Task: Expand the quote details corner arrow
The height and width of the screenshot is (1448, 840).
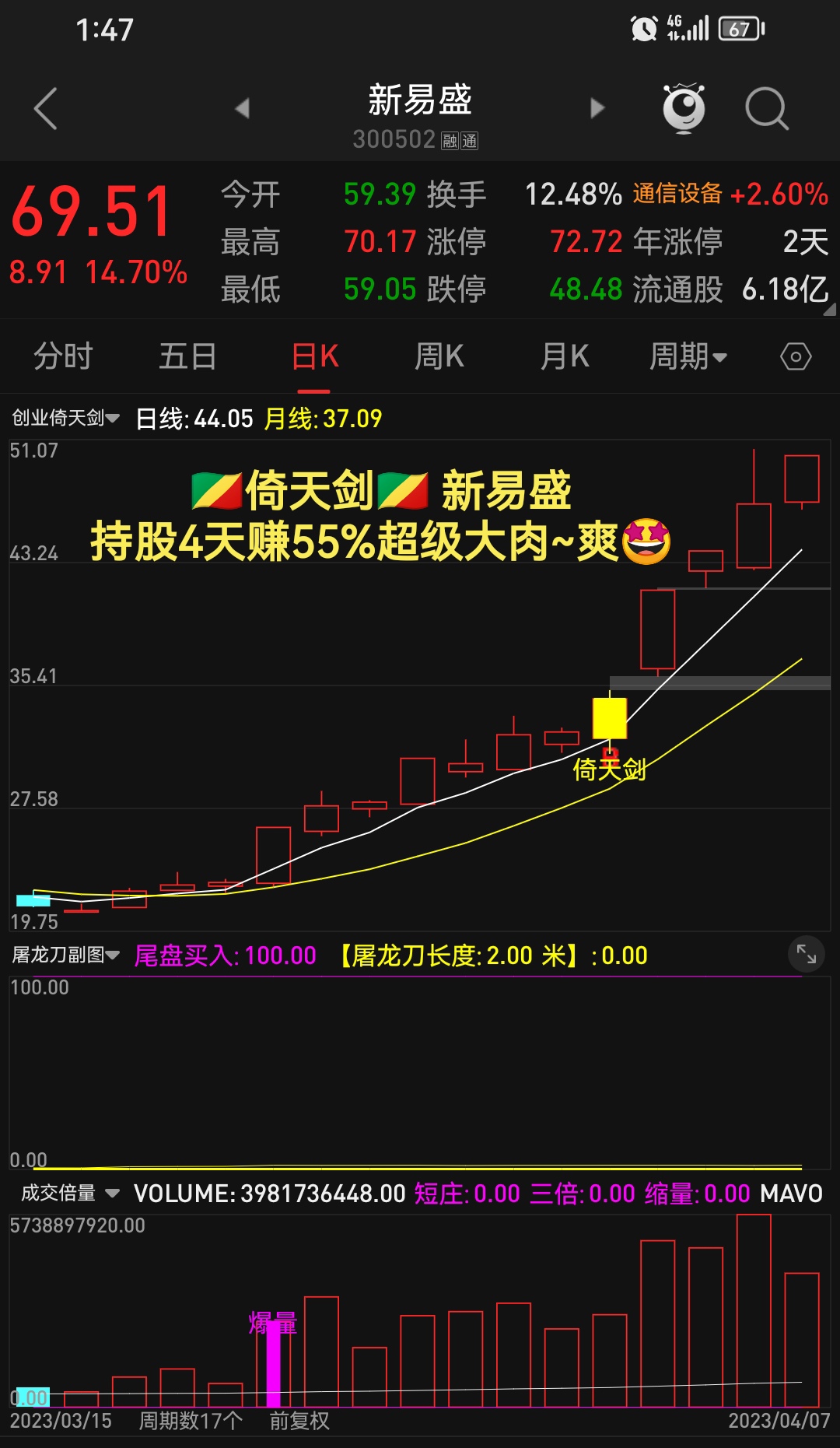Action: click(829, 309)
